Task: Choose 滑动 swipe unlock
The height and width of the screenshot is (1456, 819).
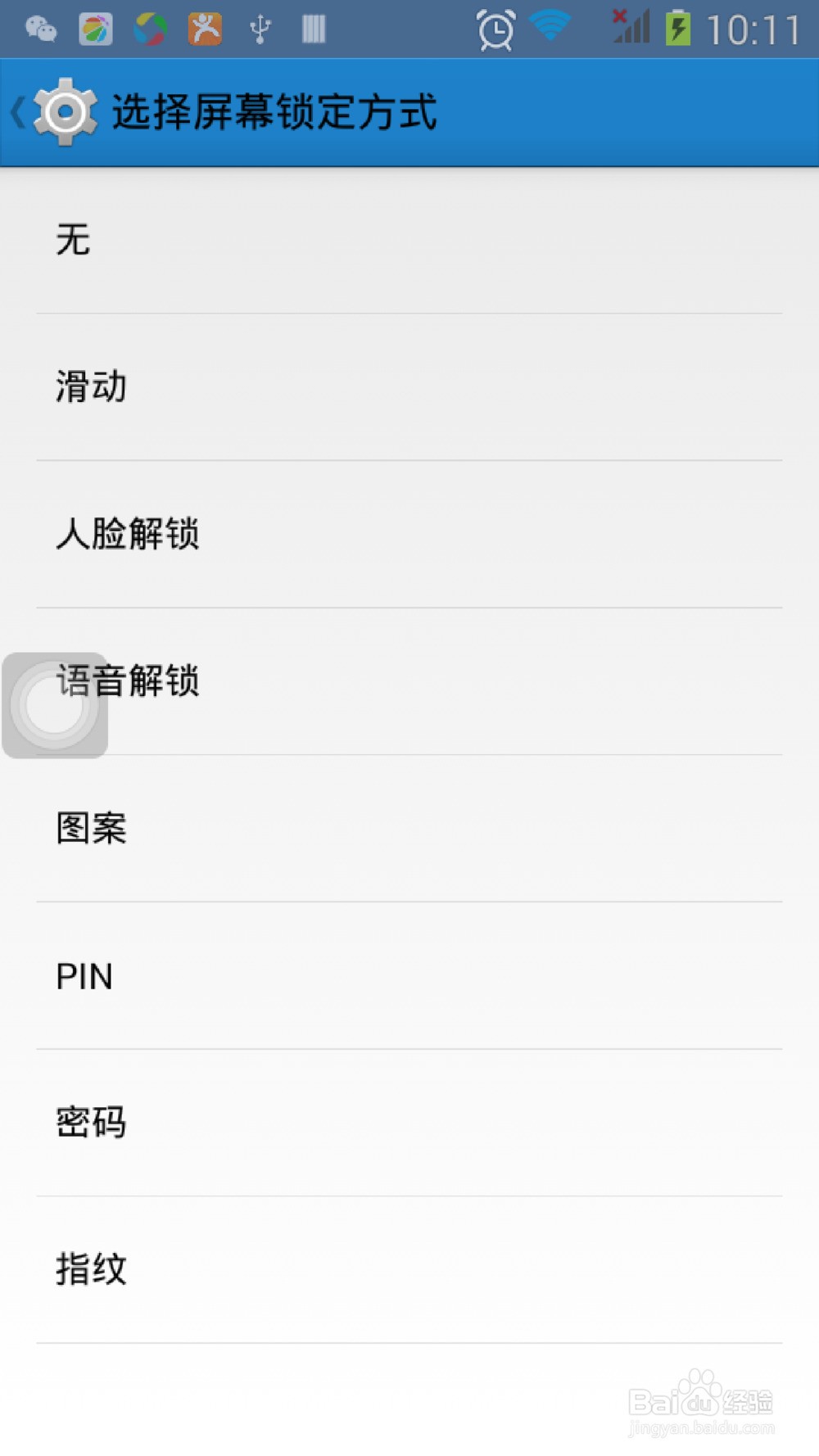Action: click(409, 387)
